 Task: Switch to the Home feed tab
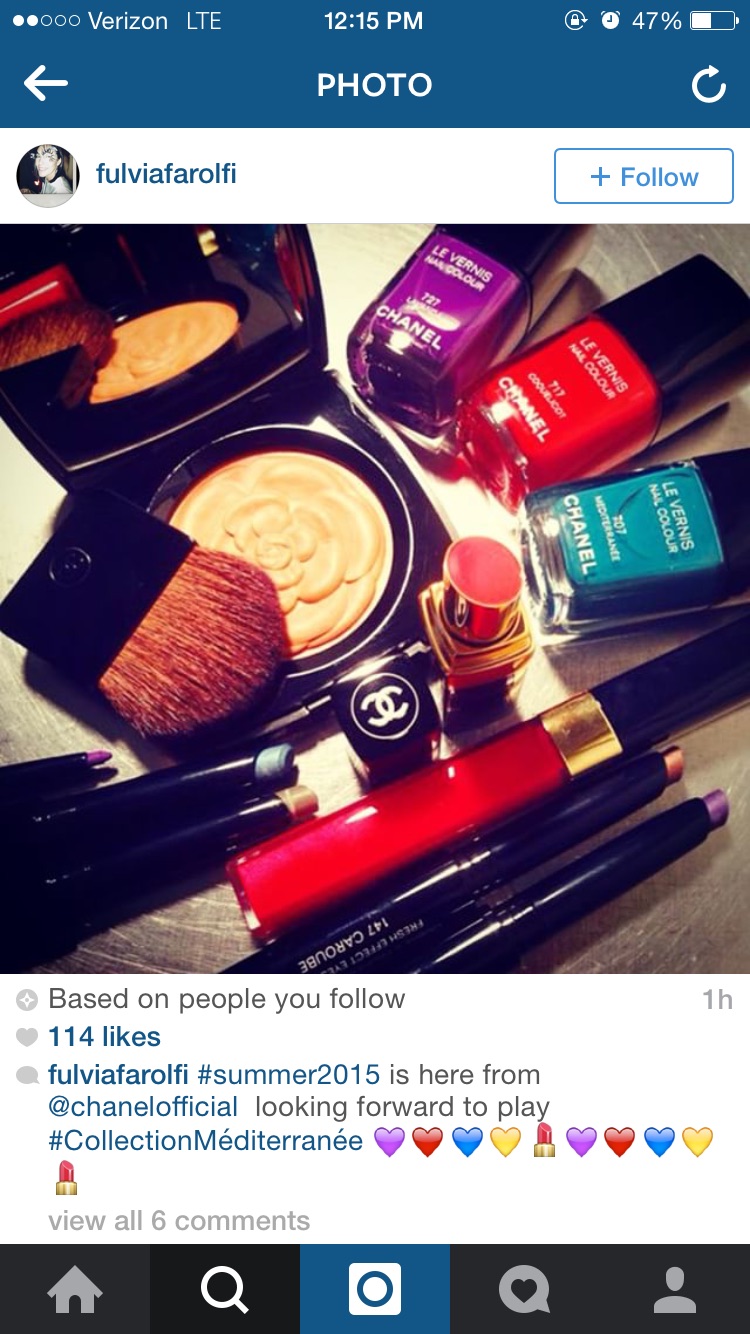click(x=75, y=1289)
